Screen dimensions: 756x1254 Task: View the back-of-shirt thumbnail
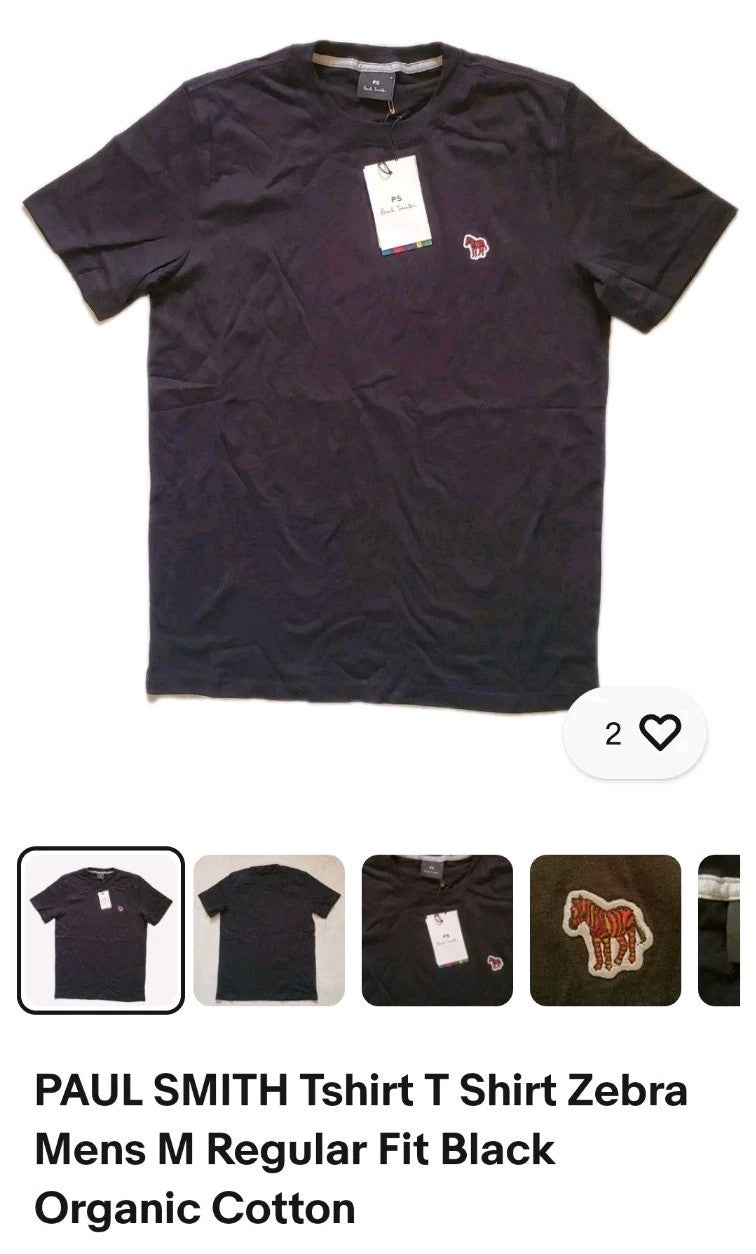pos(269,930)
